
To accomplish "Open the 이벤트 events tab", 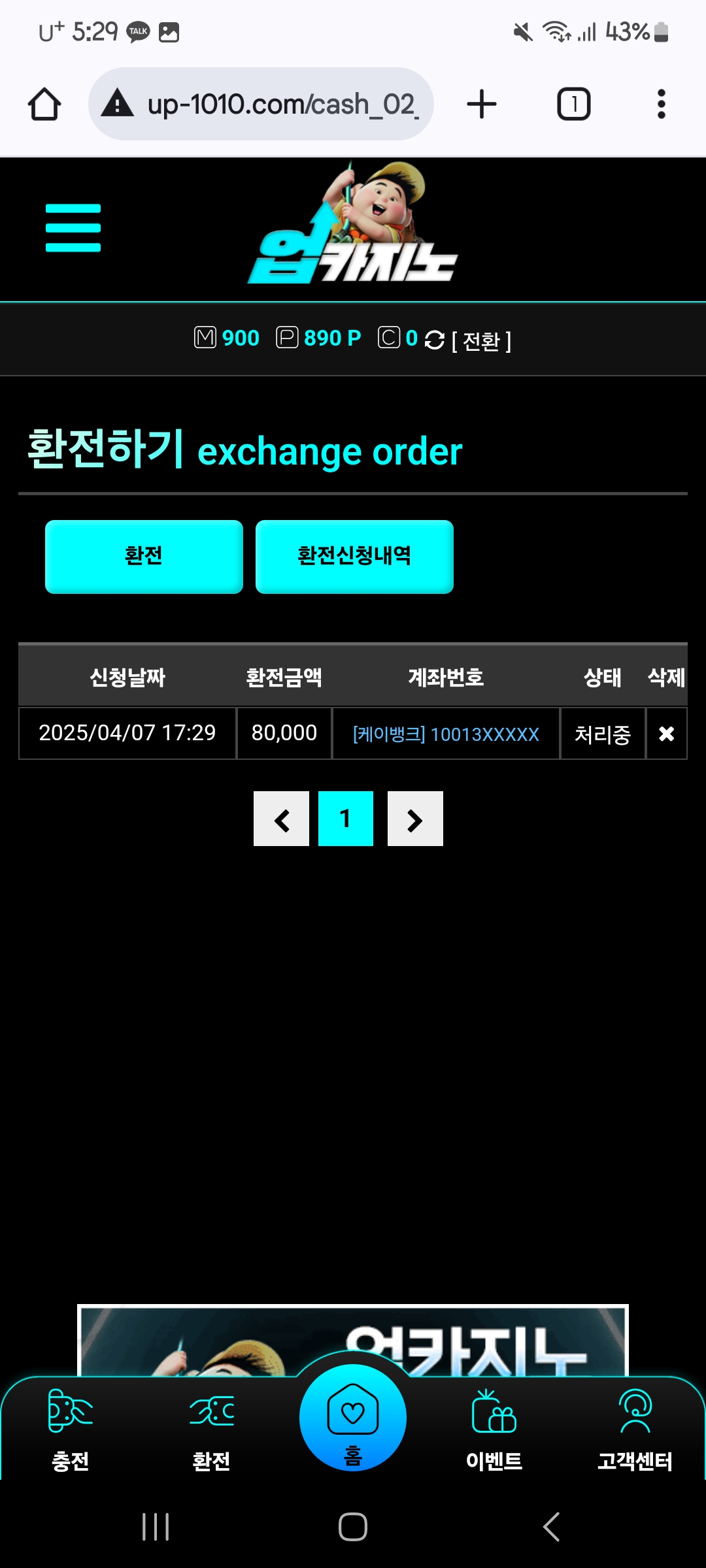I will pyautogui.click(x=494, y=1431).
